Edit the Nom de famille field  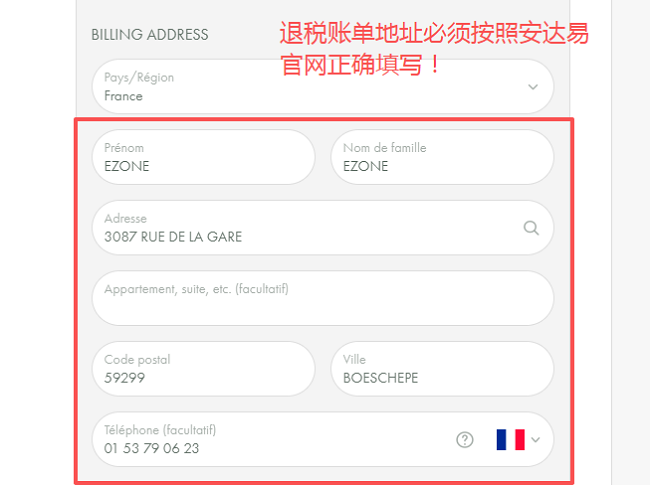point(441,158)
